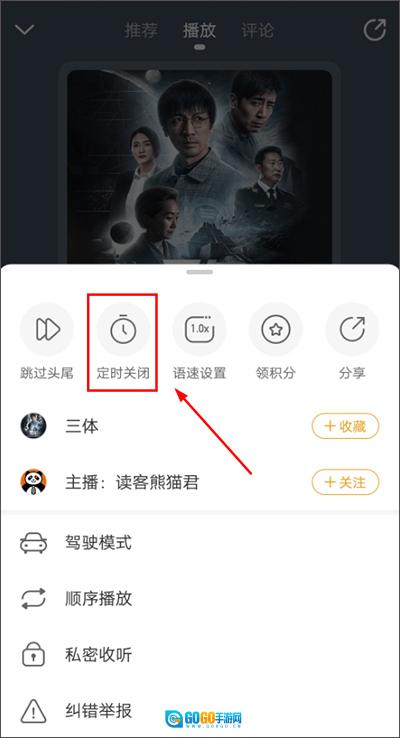Tap 领积分 to claim points

pos(276,329)
